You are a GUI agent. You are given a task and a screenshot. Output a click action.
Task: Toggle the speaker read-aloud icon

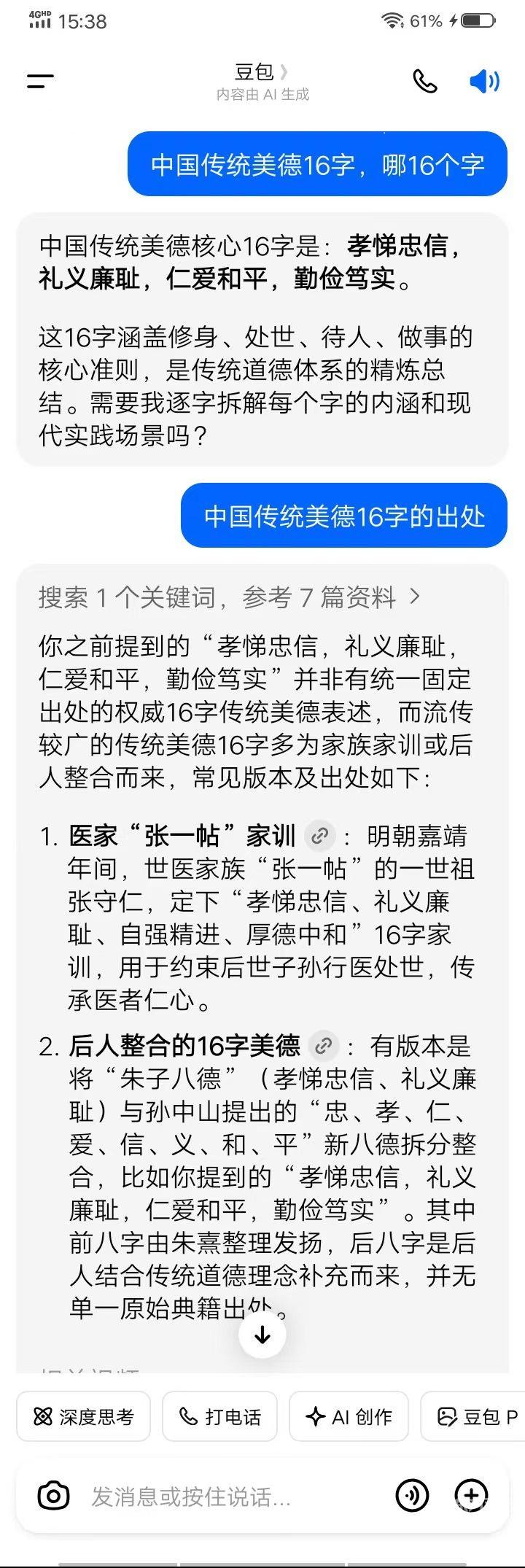484,81
